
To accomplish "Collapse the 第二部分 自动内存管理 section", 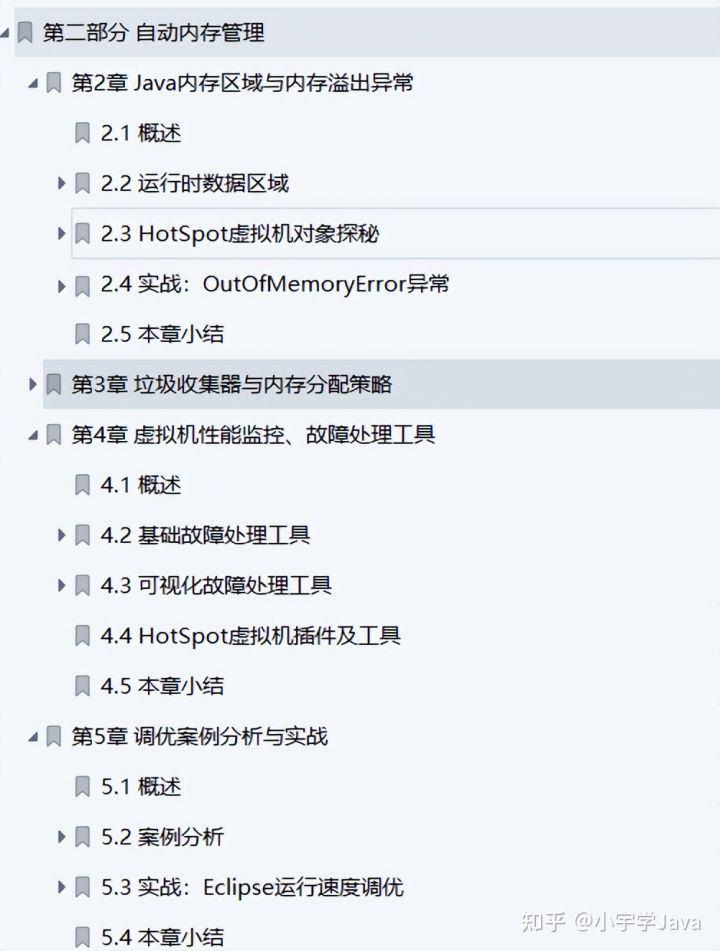I will coord(6,33).
